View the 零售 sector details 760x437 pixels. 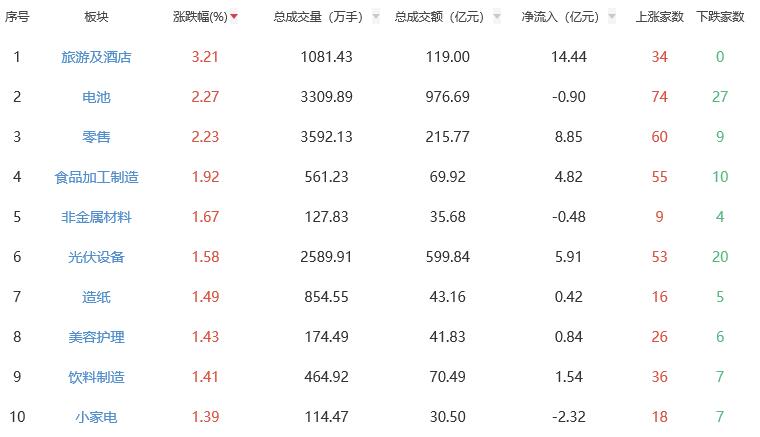[x=96, y=137]
